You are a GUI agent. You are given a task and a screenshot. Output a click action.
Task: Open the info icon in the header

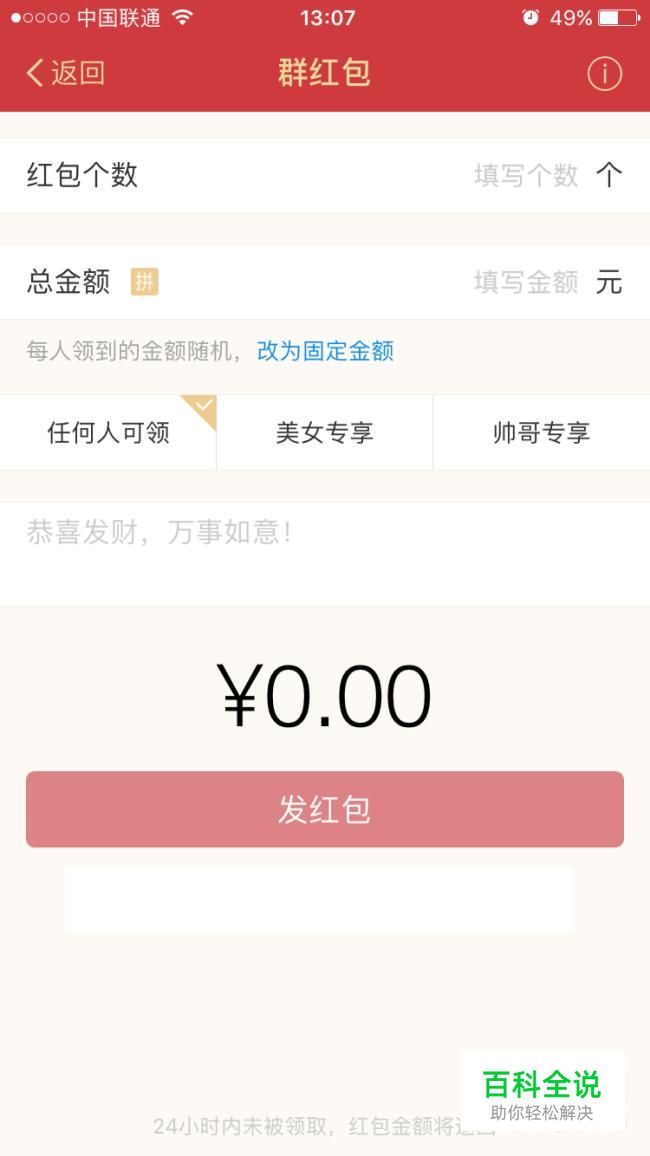(x=604, y=74)
